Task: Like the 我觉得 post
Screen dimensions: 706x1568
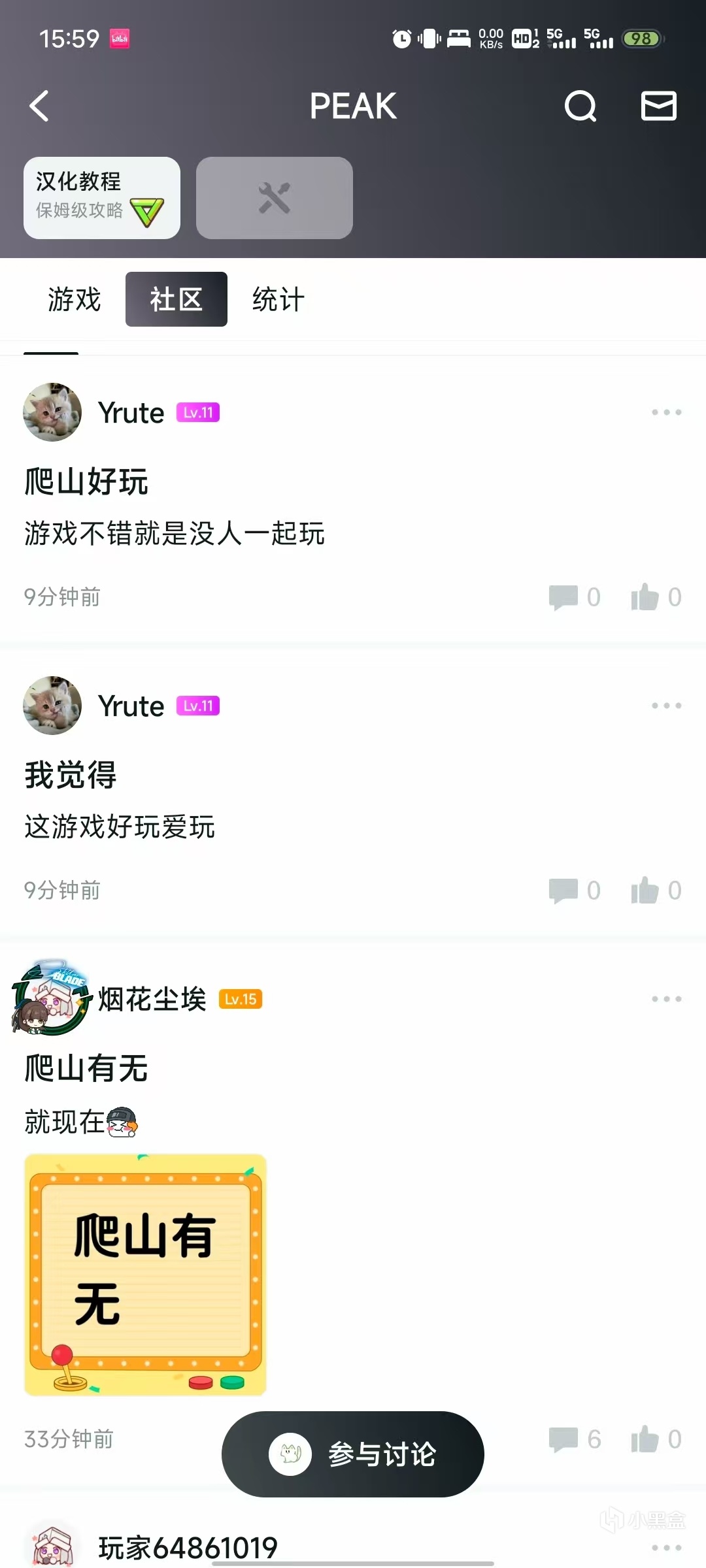Action: pyautogui.click(x=645, y=890)
